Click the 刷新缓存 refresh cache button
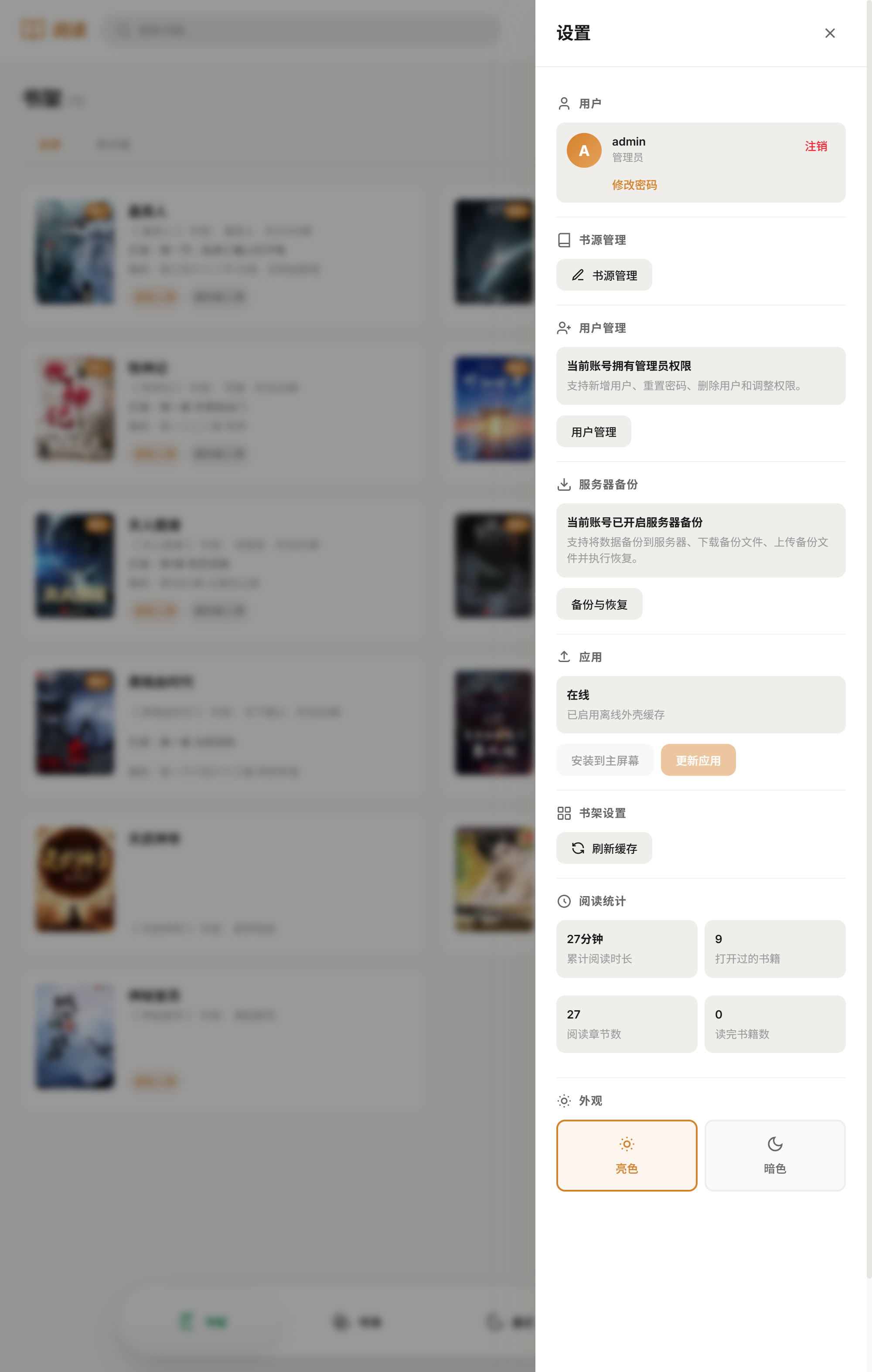This screenshot has width=872, height=1372. click(604, 848)
